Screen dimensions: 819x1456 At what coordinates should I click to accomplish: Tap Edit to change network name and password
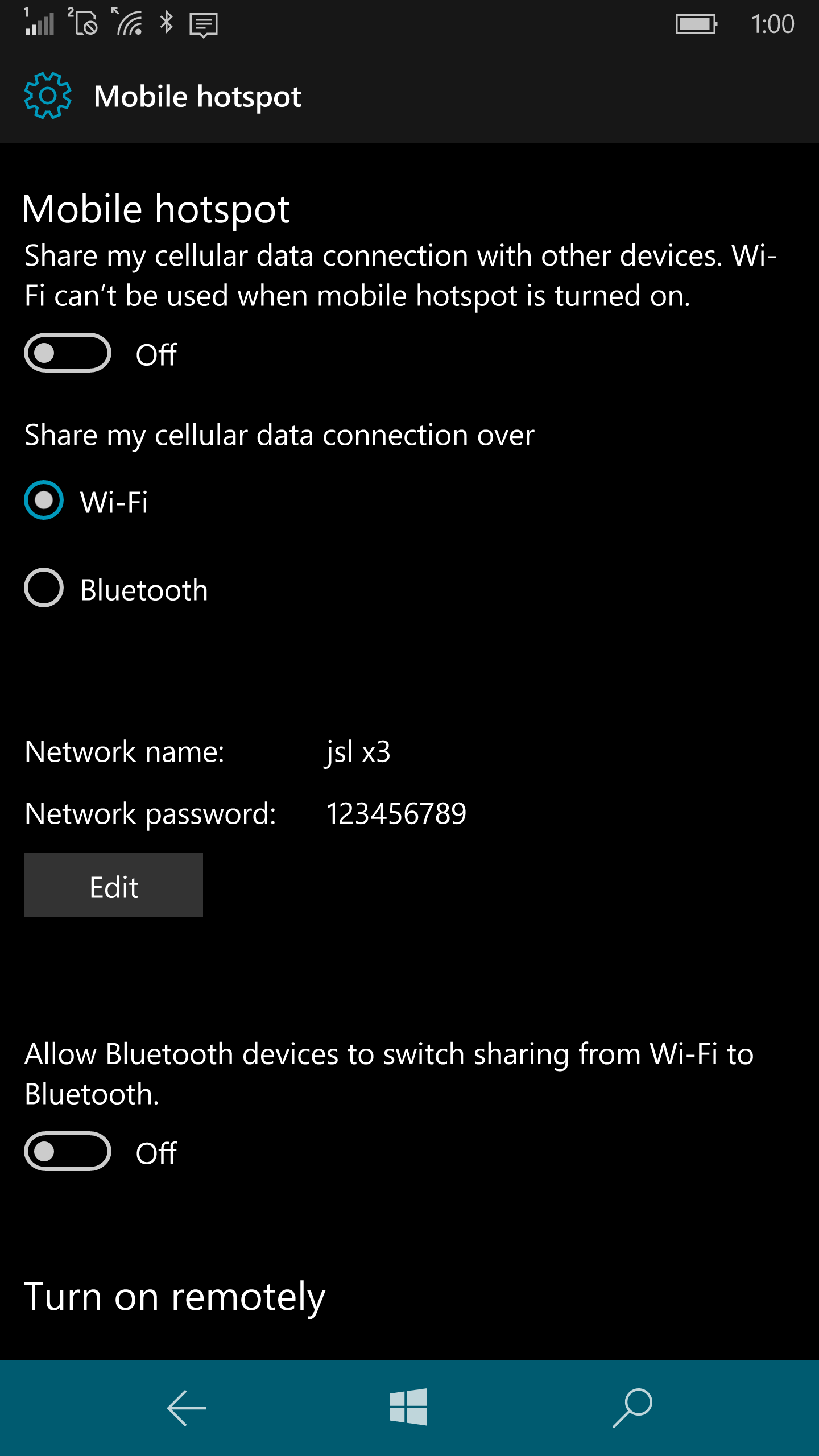tap(113, 885)
